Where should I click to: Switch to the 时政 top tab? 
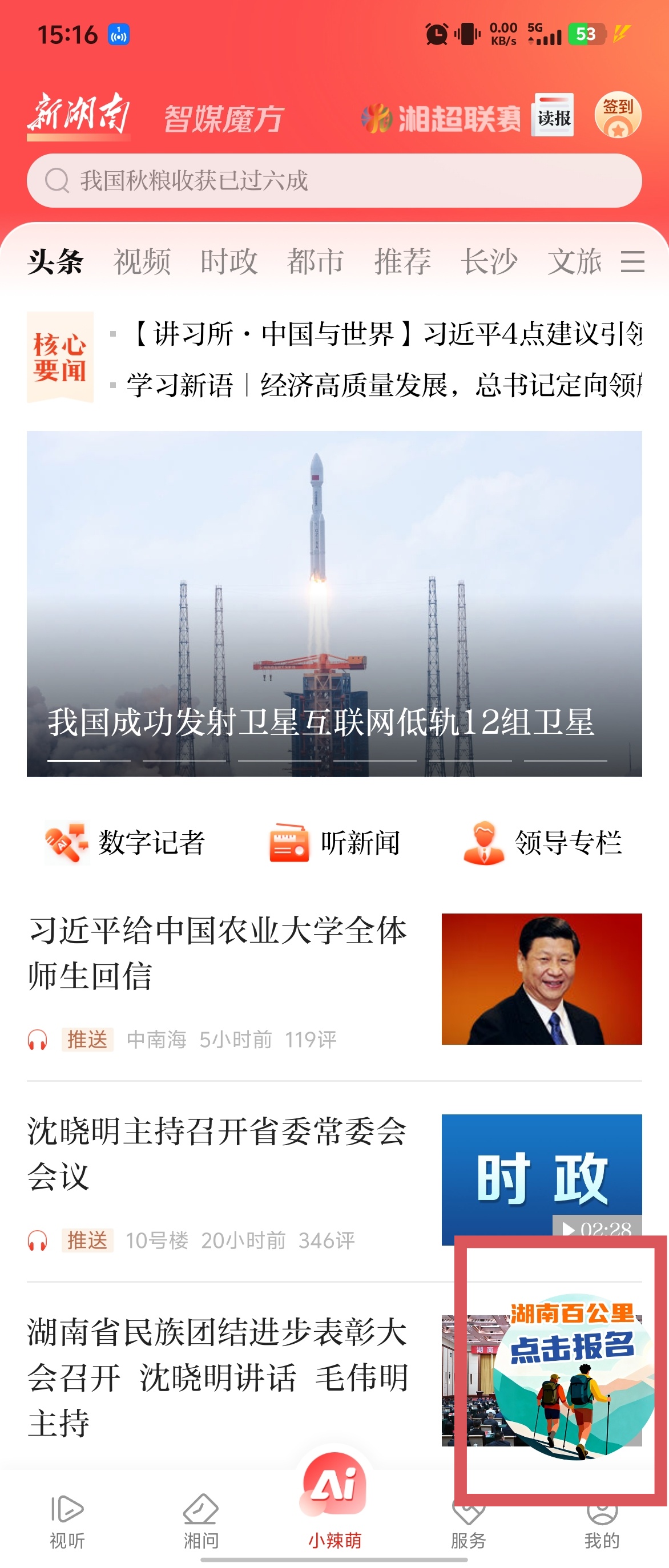[x=229, y=262]
